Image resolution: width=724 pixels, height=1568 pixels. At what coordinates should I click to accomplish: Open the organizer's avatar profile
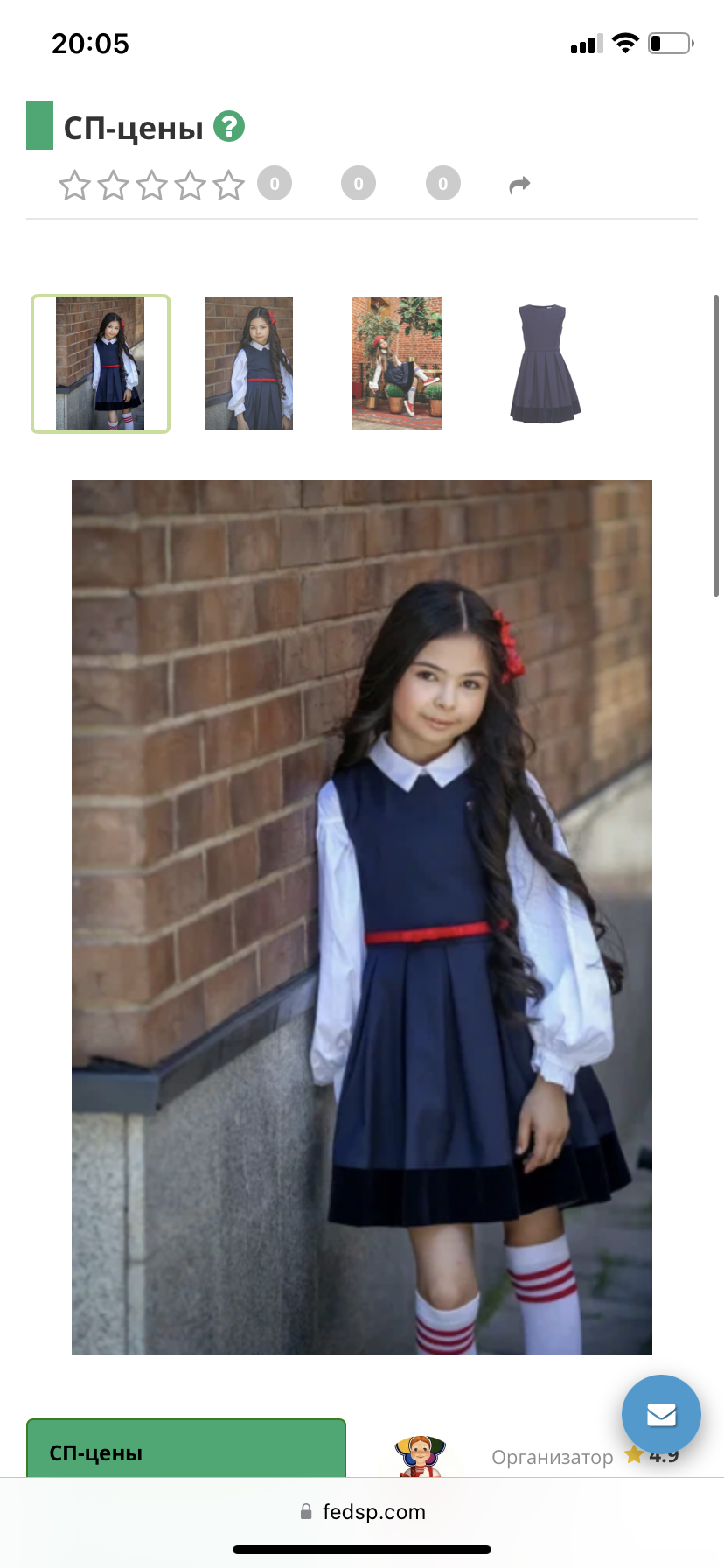point(420,1456)
